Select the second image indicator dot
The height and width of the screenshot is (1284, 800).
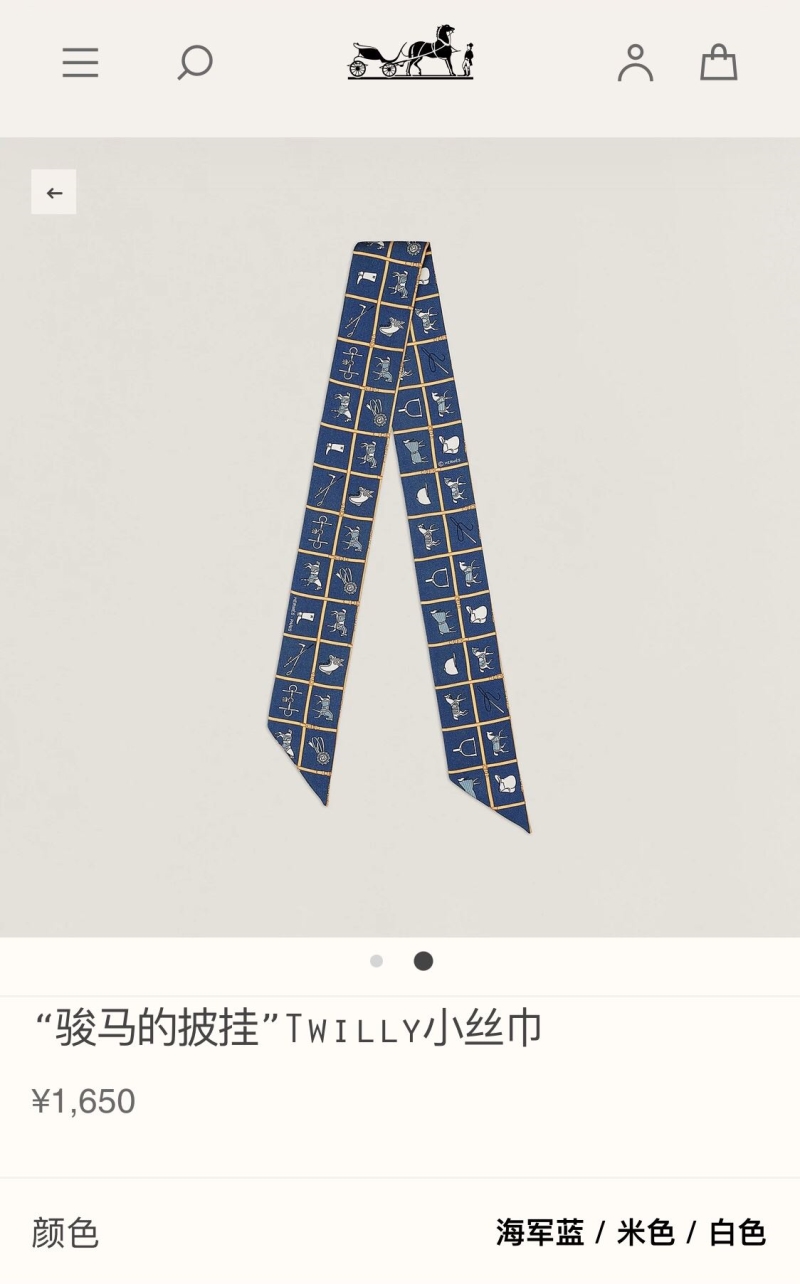pos(424,961)
